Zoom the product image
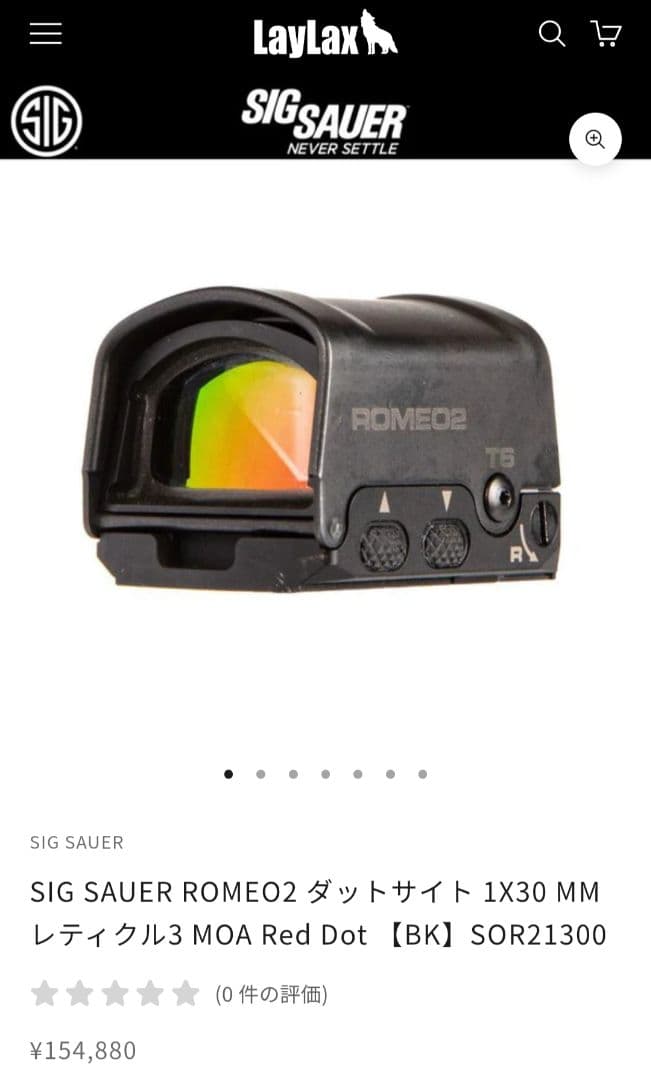Screen dimensions: 651x1080 tap(595, 139)
